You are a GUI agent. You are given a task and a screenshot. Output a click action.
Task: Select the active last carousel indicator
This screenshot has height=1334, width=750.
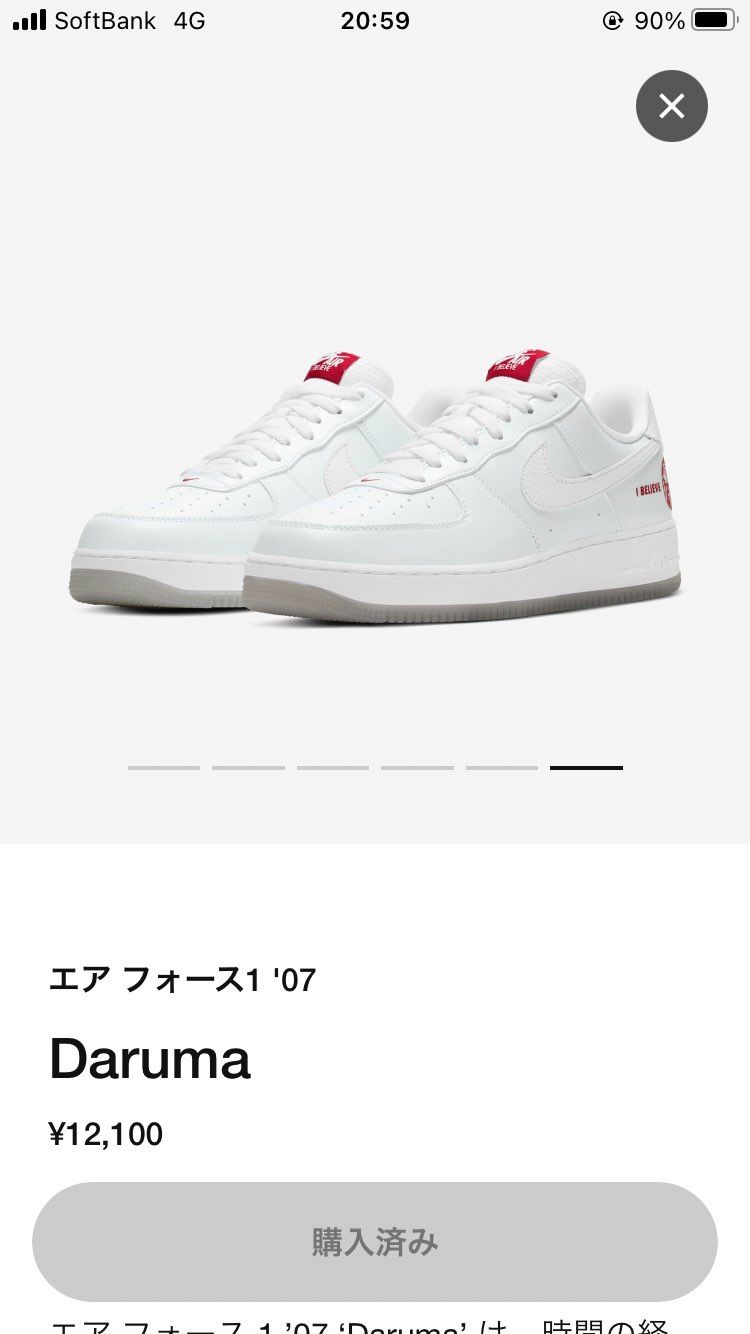pyautogui.click(x=586, y=767)
